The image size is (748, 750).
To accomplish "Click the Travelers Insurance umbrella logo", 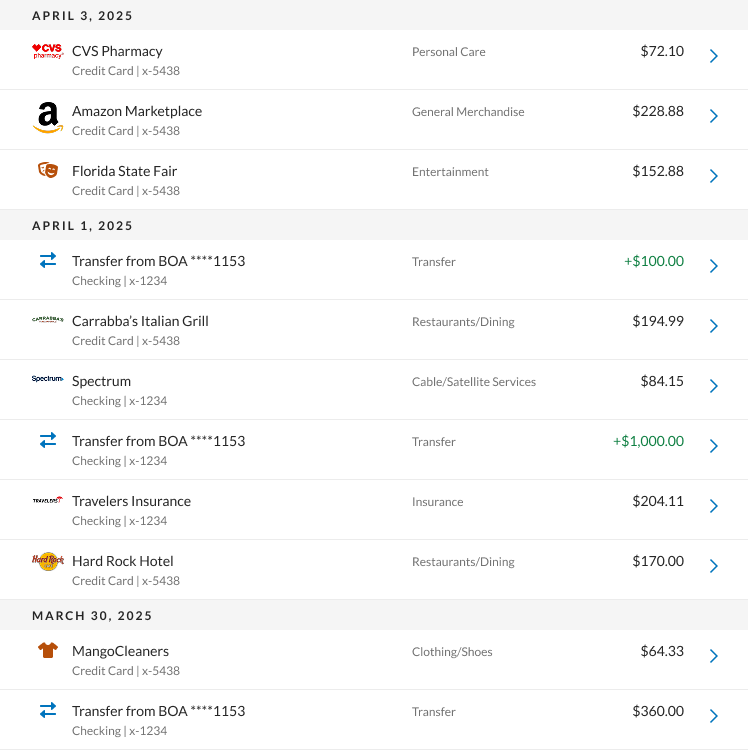I will coord(48,501).
